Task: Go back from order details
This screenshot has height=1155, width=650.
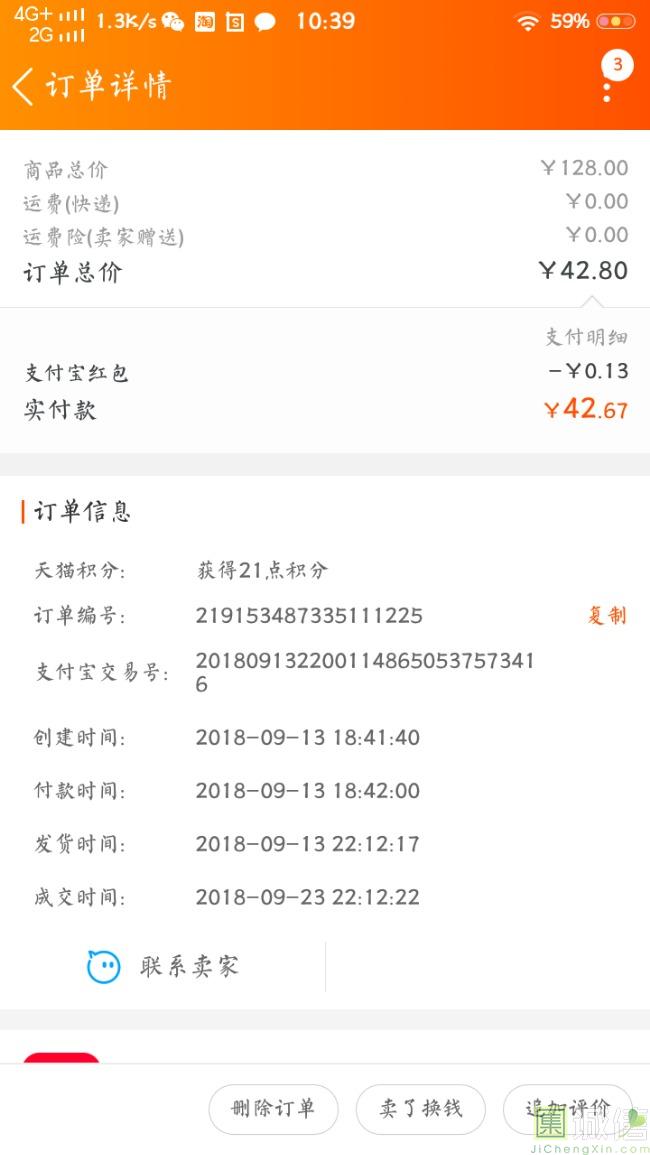Action: pos(24,86)
